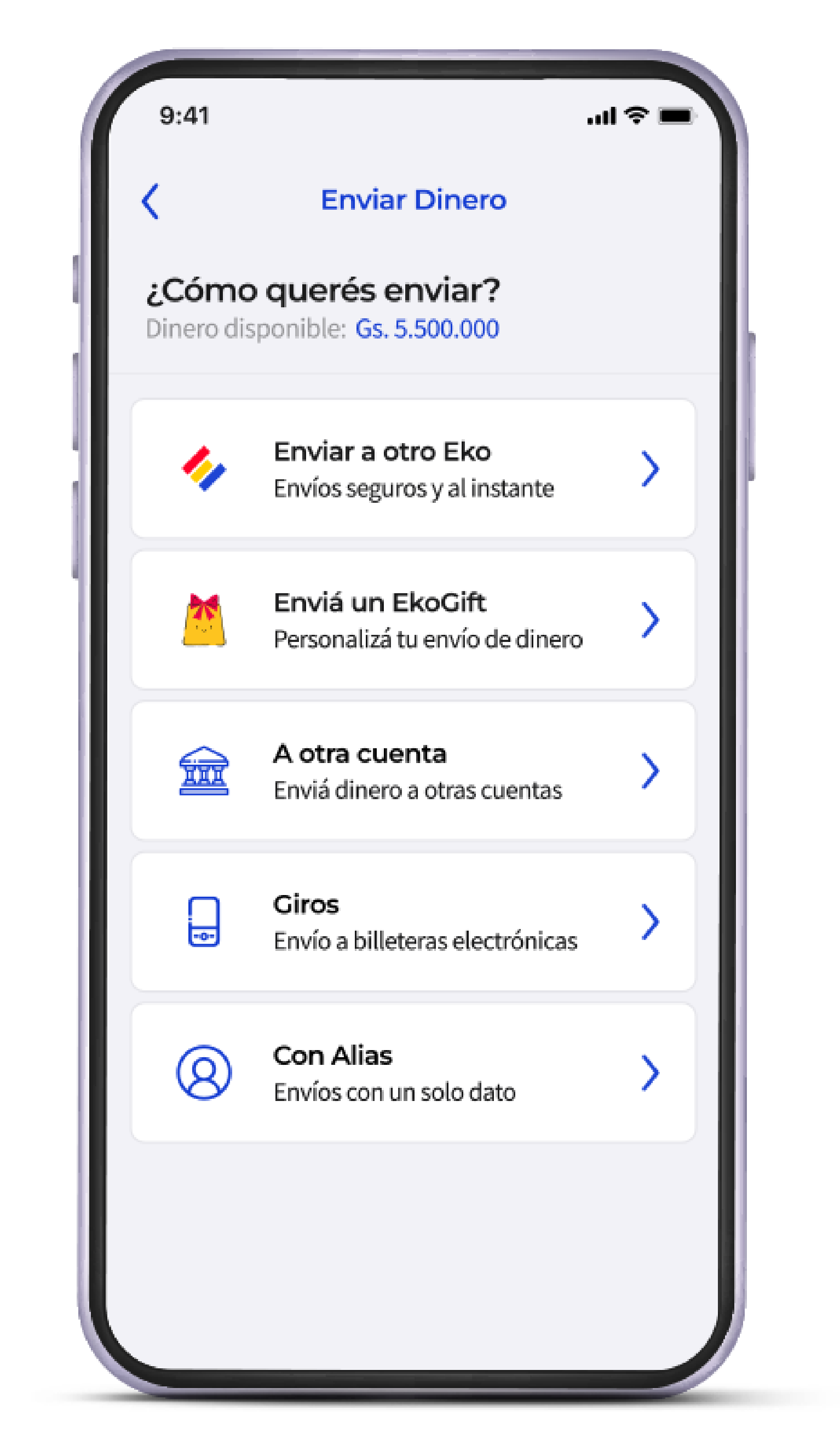
Task: Click the Con Alias profile icon
Action: point(205,1074)
